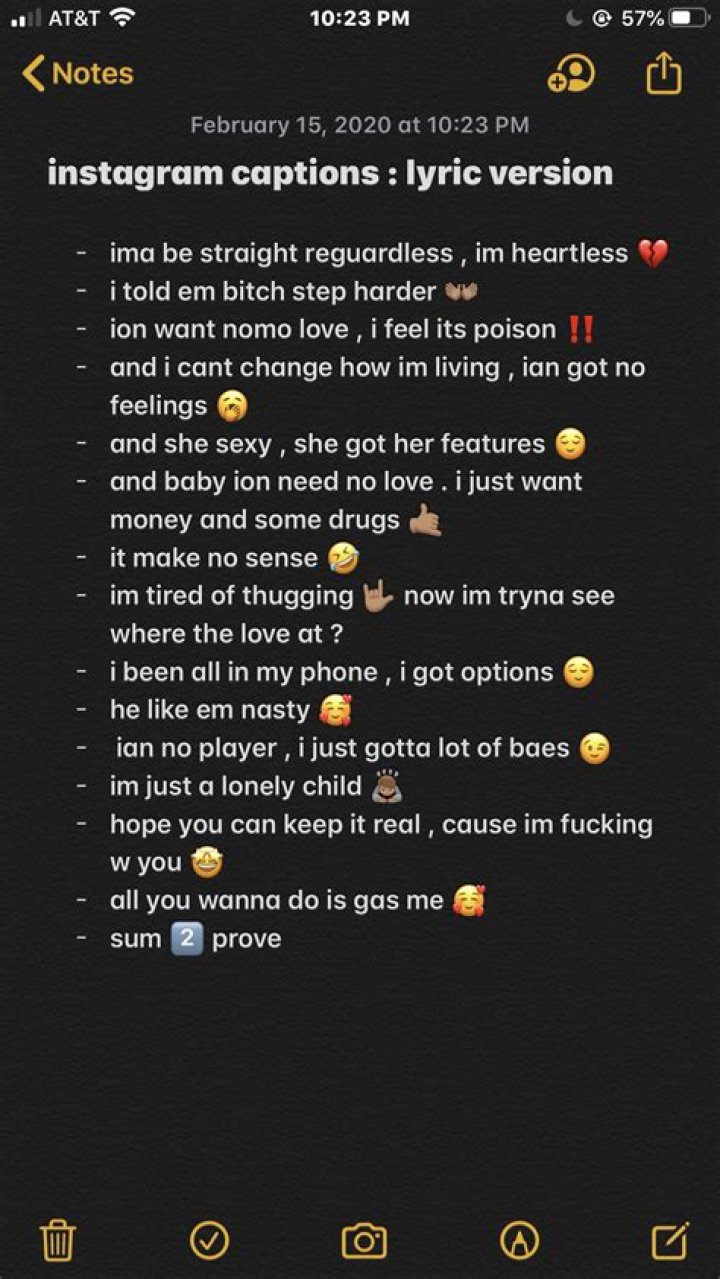Open the markup pen tool

(x=519, y=1240)
